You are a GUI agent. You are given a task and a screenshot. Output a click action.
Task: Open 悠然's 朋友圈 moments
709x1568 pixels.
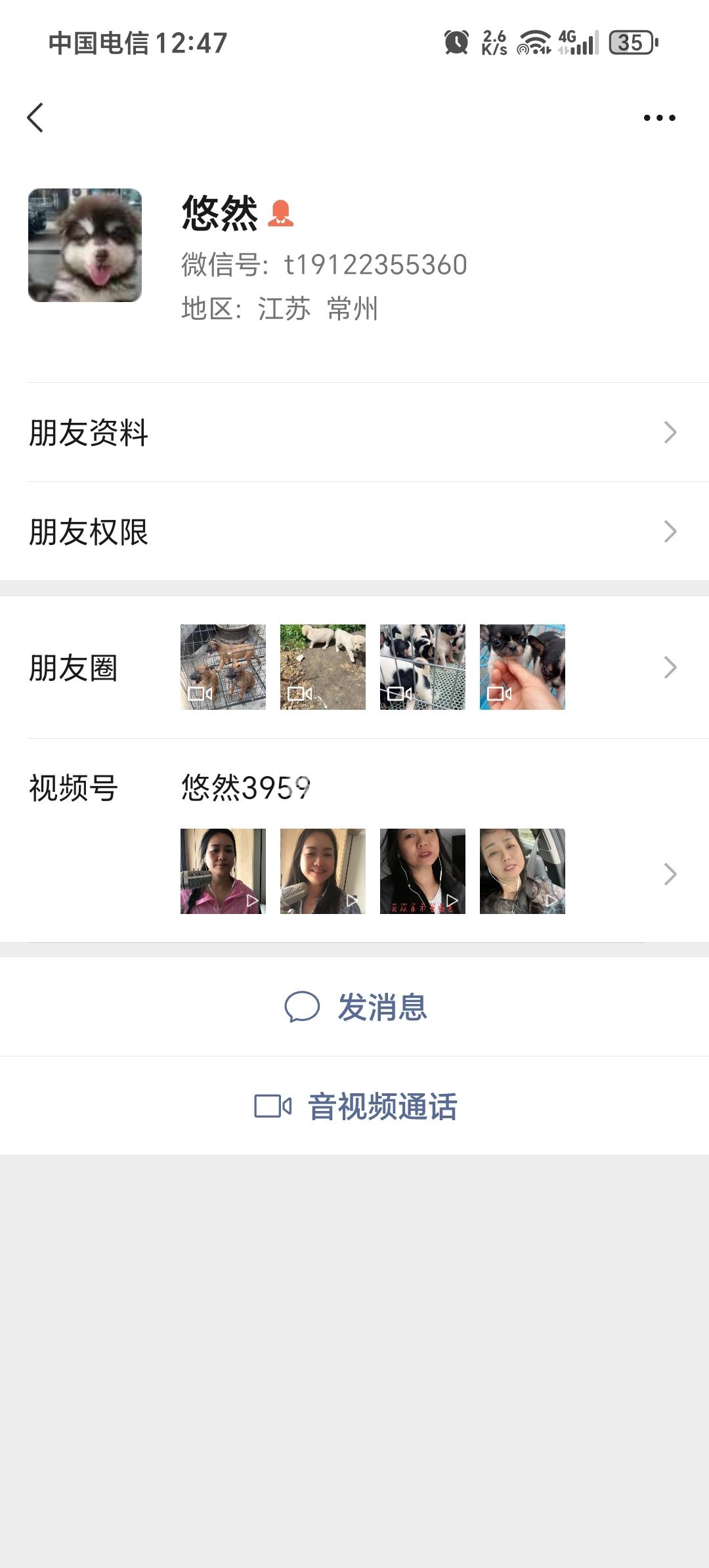(354, 667)
